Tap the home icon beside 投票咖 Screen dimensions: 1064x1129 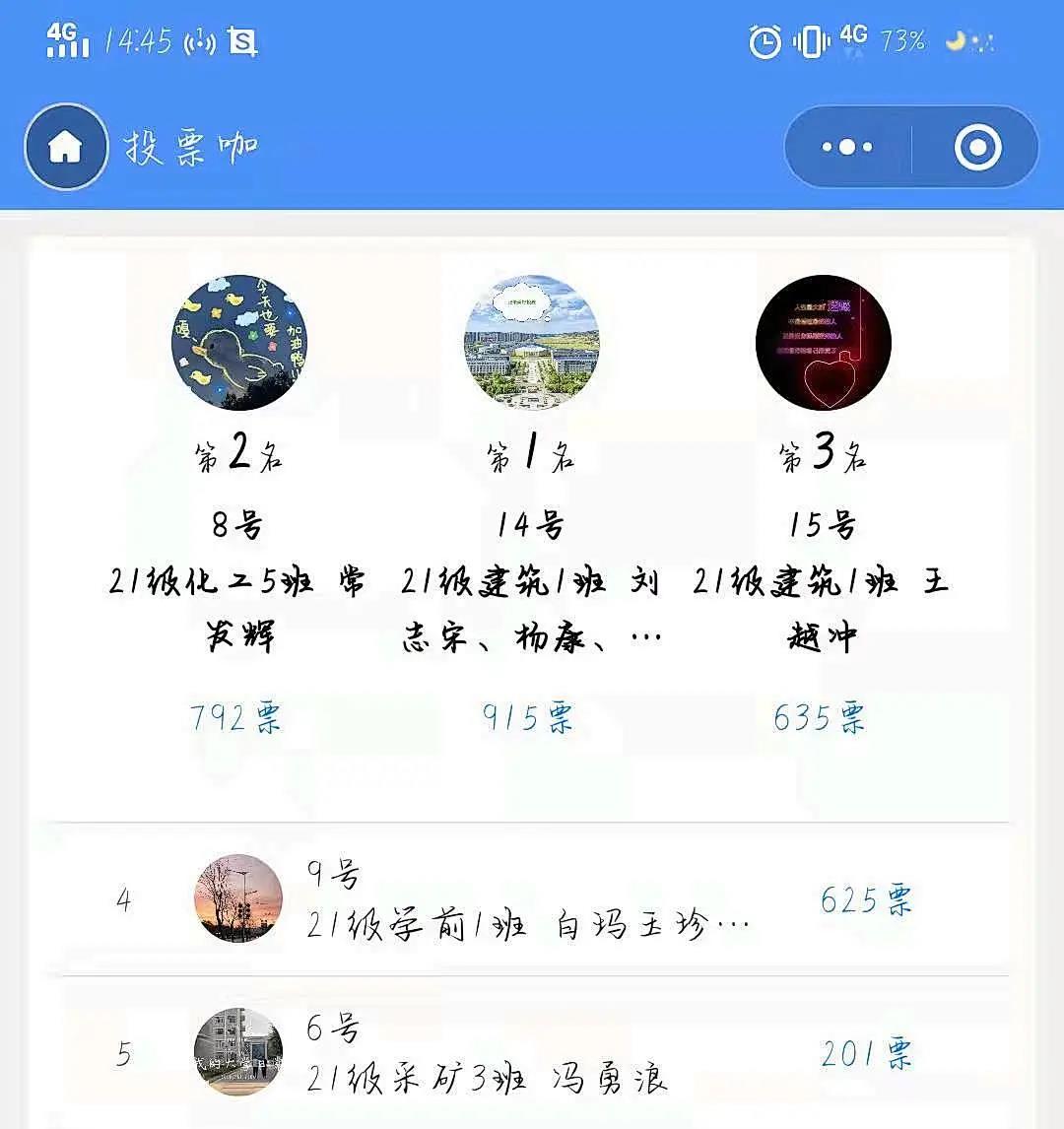(x=66, y=147)
